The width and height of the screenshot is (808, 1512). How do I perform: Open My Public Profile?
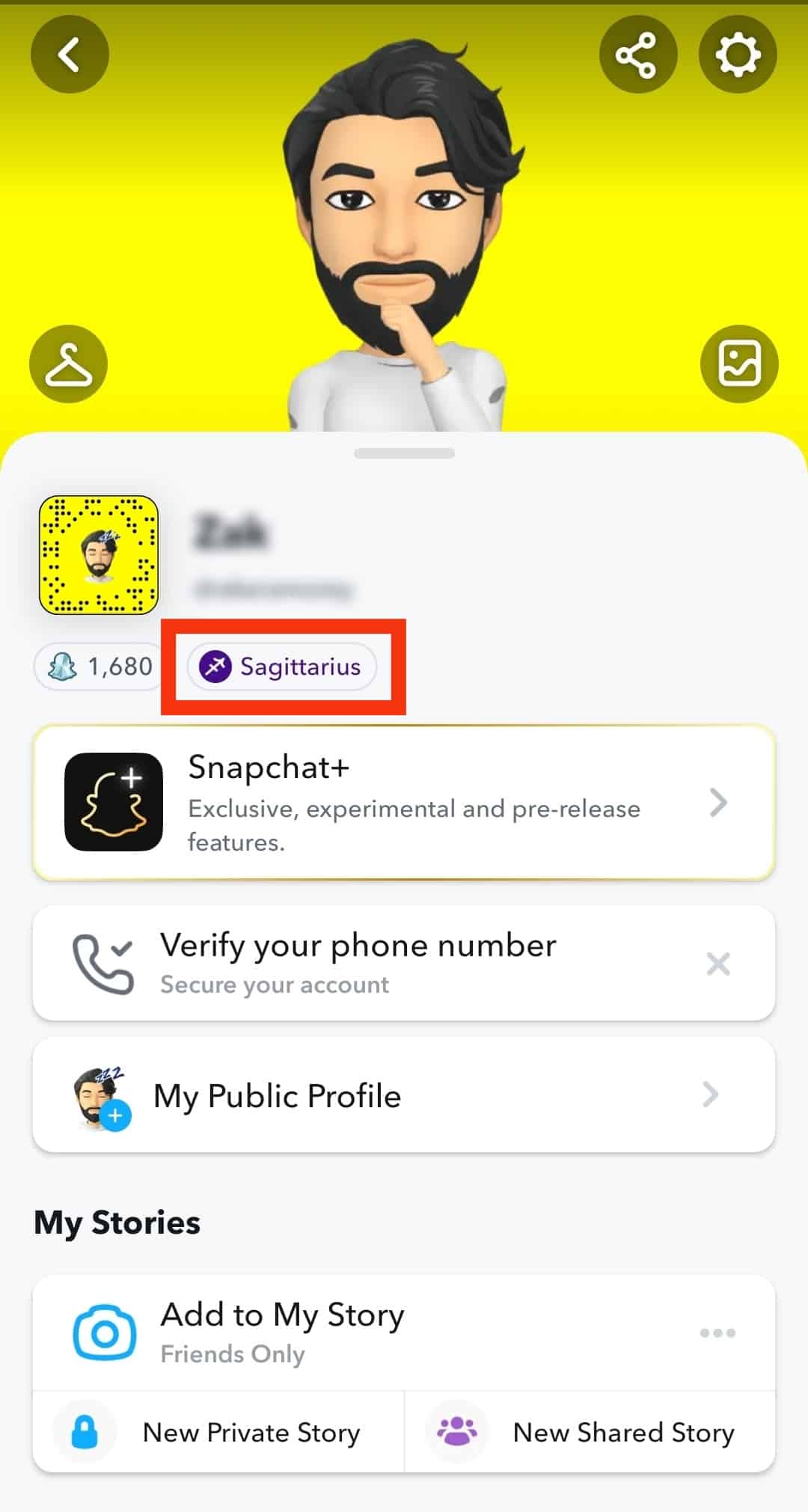click(404, 1095)
